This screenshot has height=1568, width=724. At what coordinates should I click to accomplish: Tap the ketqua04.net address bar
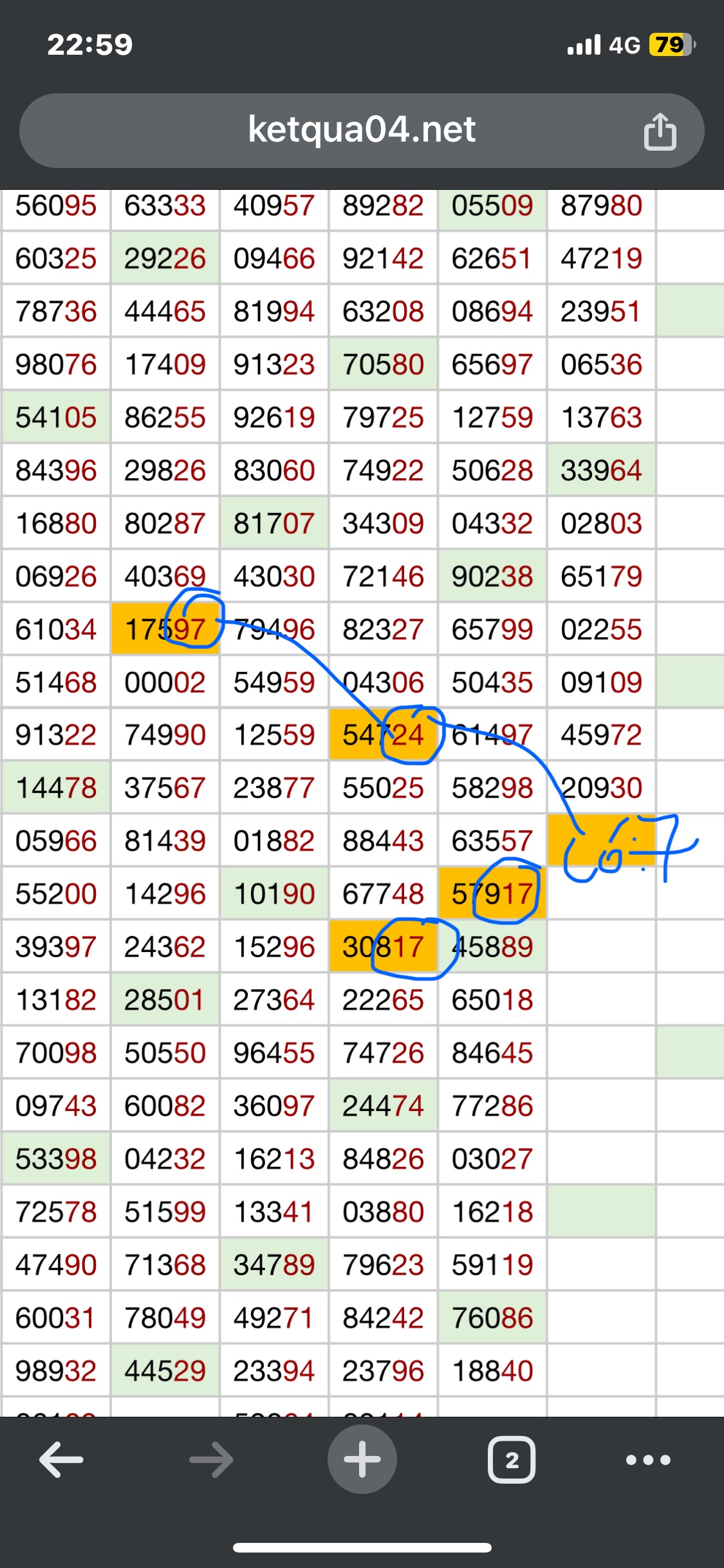(x=361, y=130)
